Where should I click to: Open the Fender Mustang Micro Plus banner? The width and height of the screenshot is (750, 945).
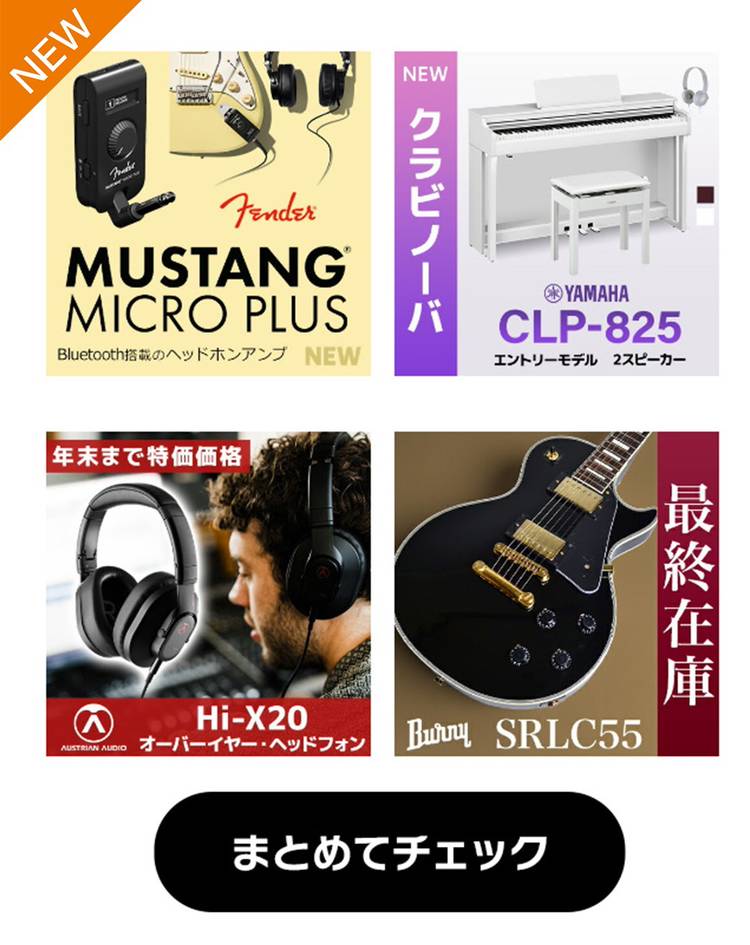(208, 214)
